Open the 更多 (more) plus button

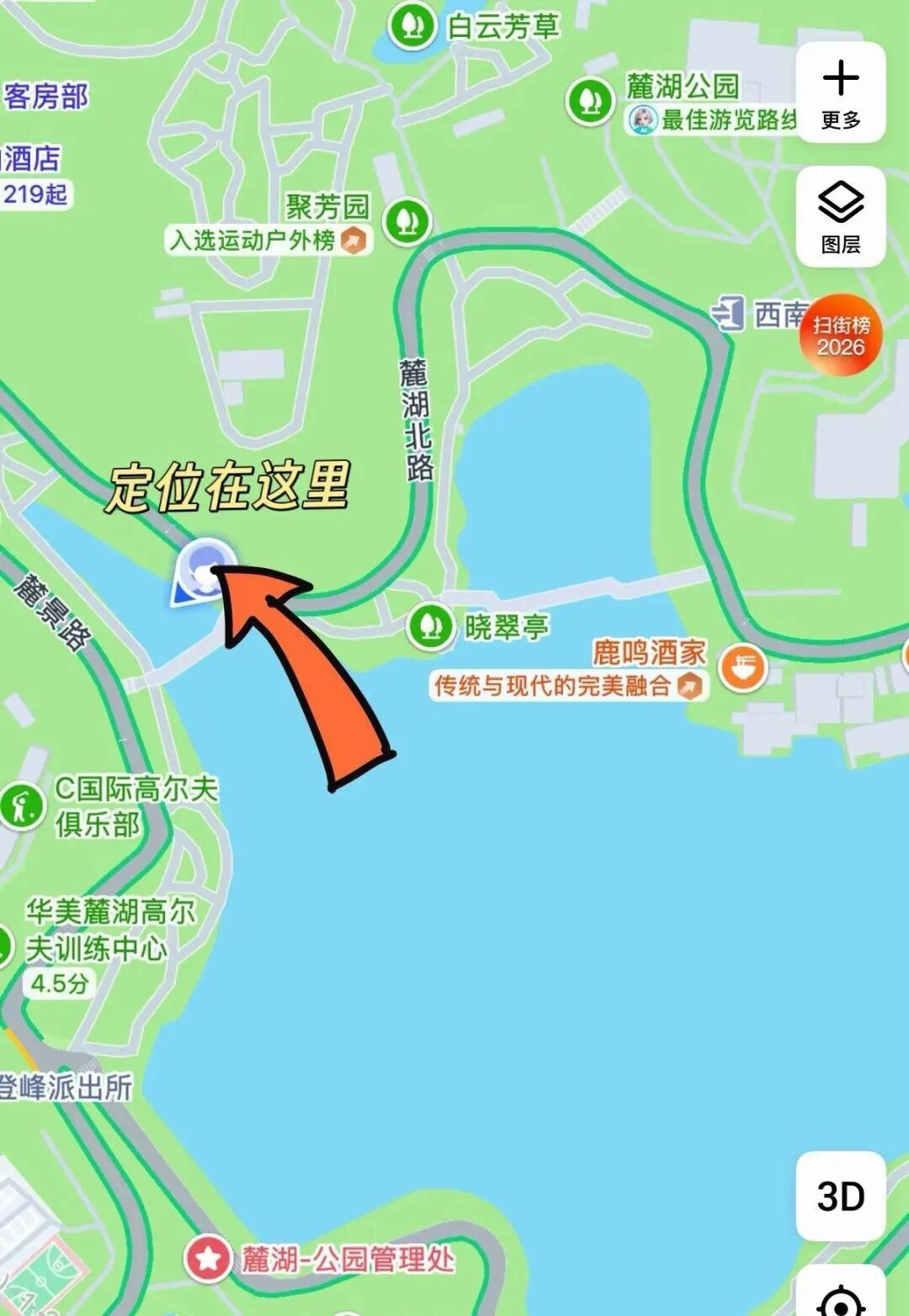tap(840, 93)
